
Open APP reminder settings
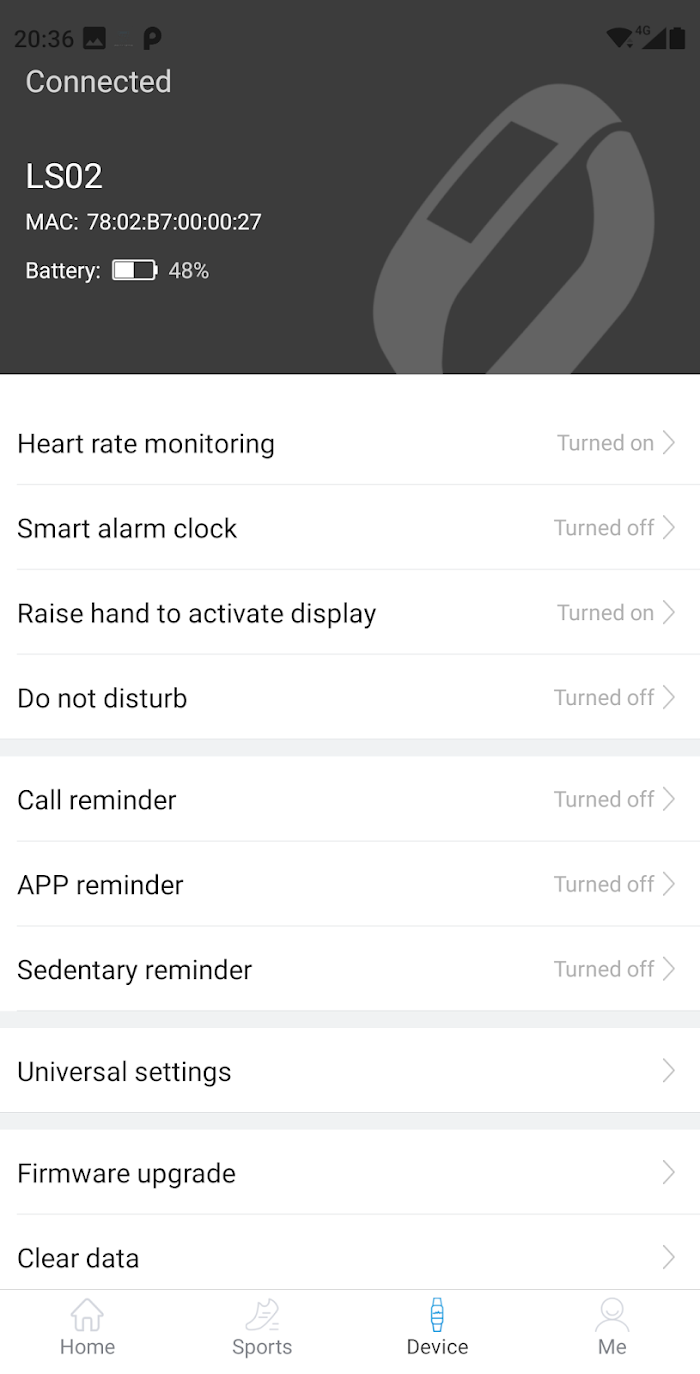(348, 885)
